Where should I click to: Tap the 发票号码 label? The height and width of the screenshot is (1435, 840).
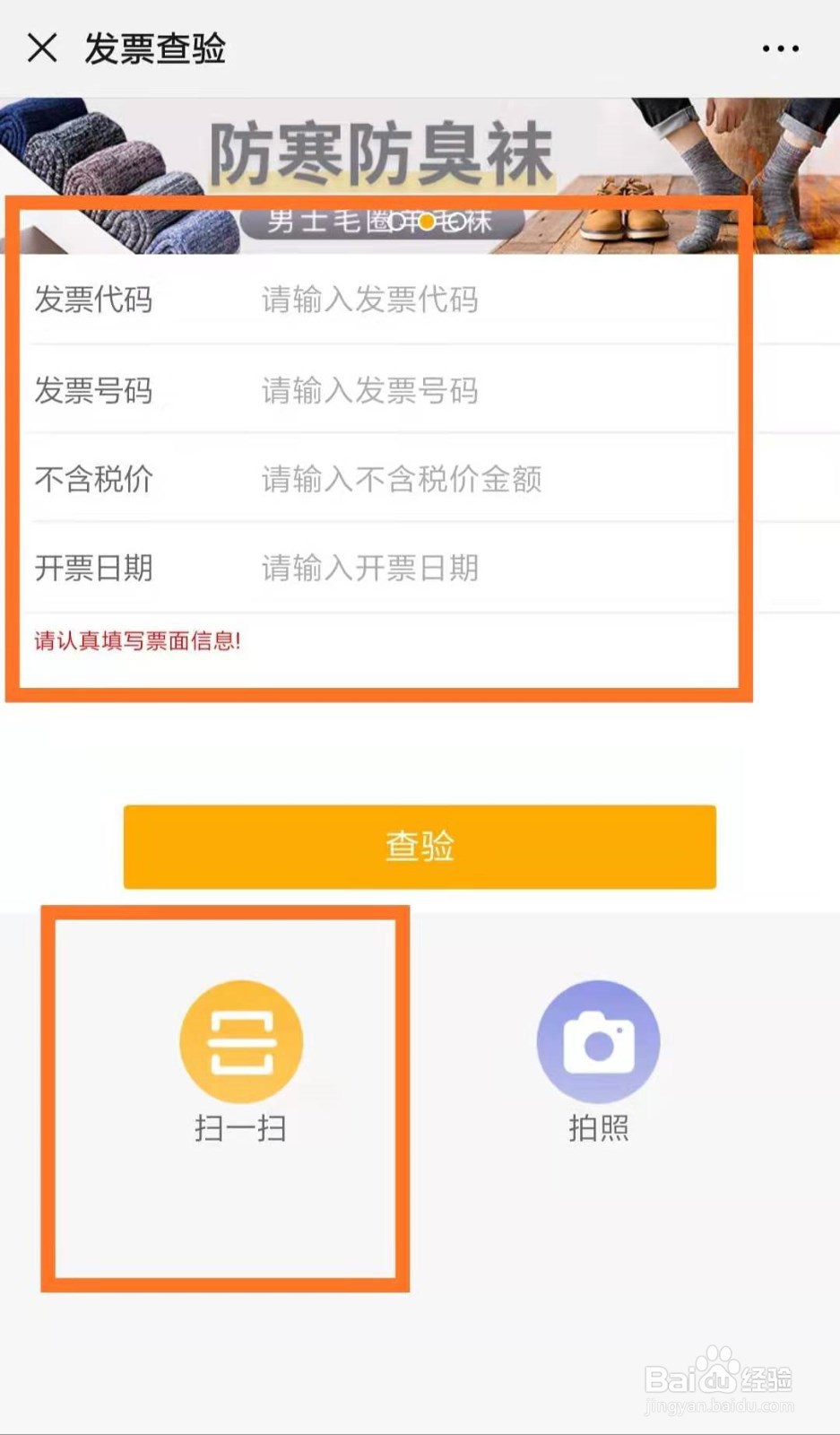pyautogui.click(x=94, y=390)
